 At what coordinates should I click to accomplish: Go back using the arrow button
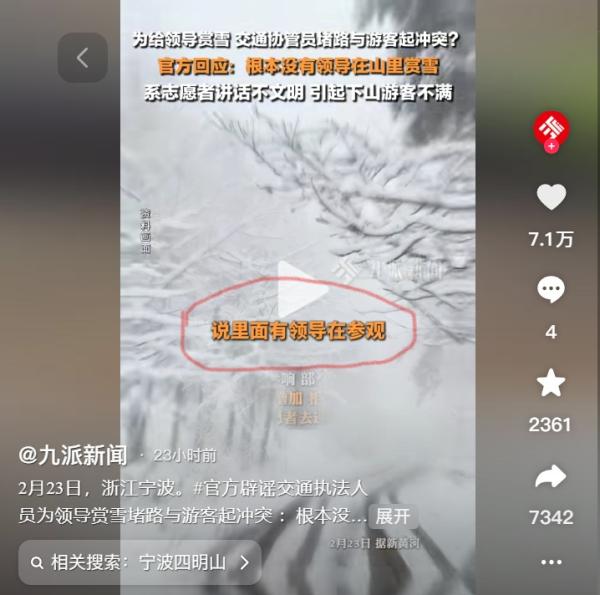[x=82, y=58]
